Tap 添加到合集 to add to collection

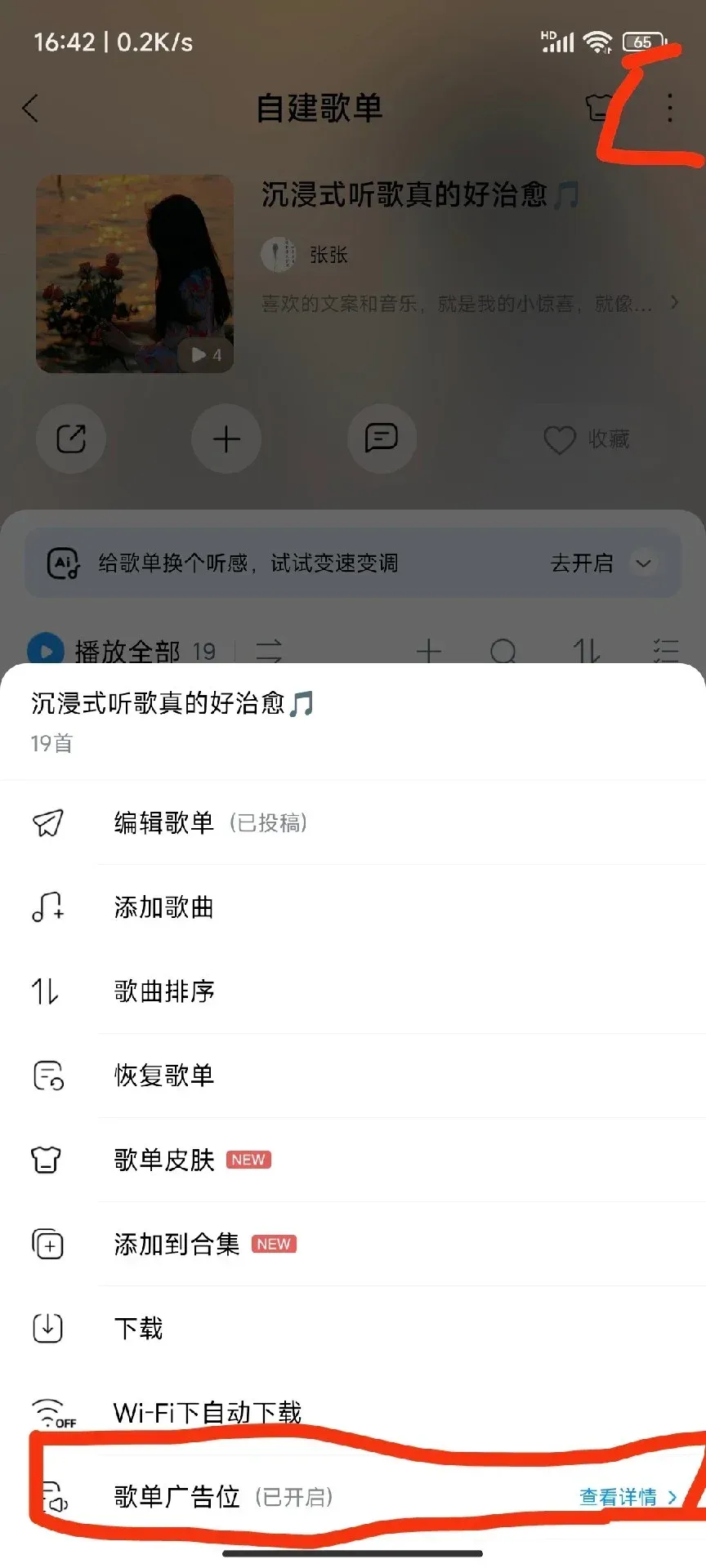(x=177, y=1244)
